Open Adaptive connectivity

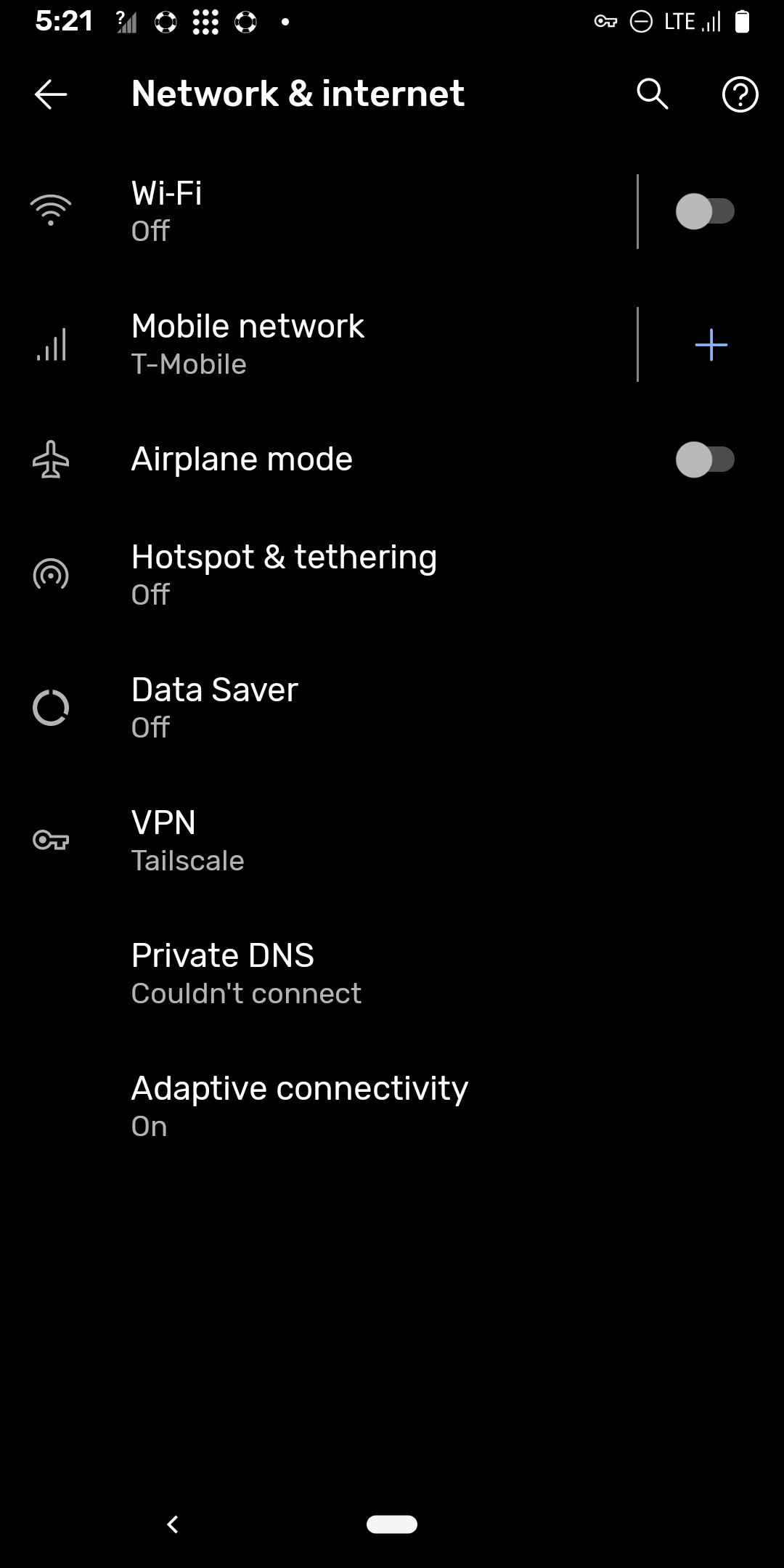tap(299, 1106)
